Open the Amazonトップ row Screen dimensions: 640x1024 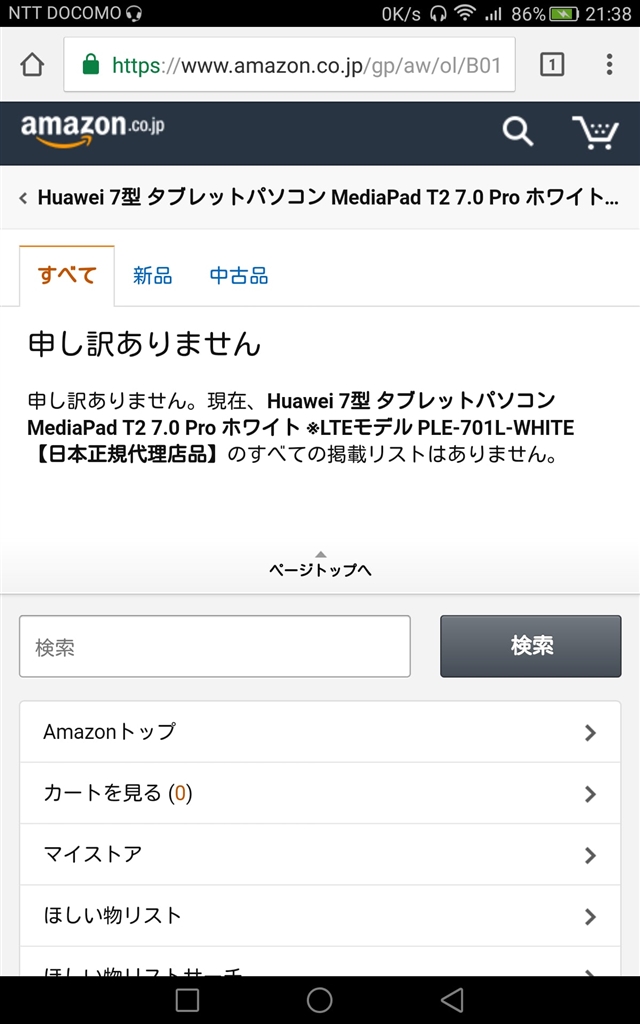pos(320,732)
